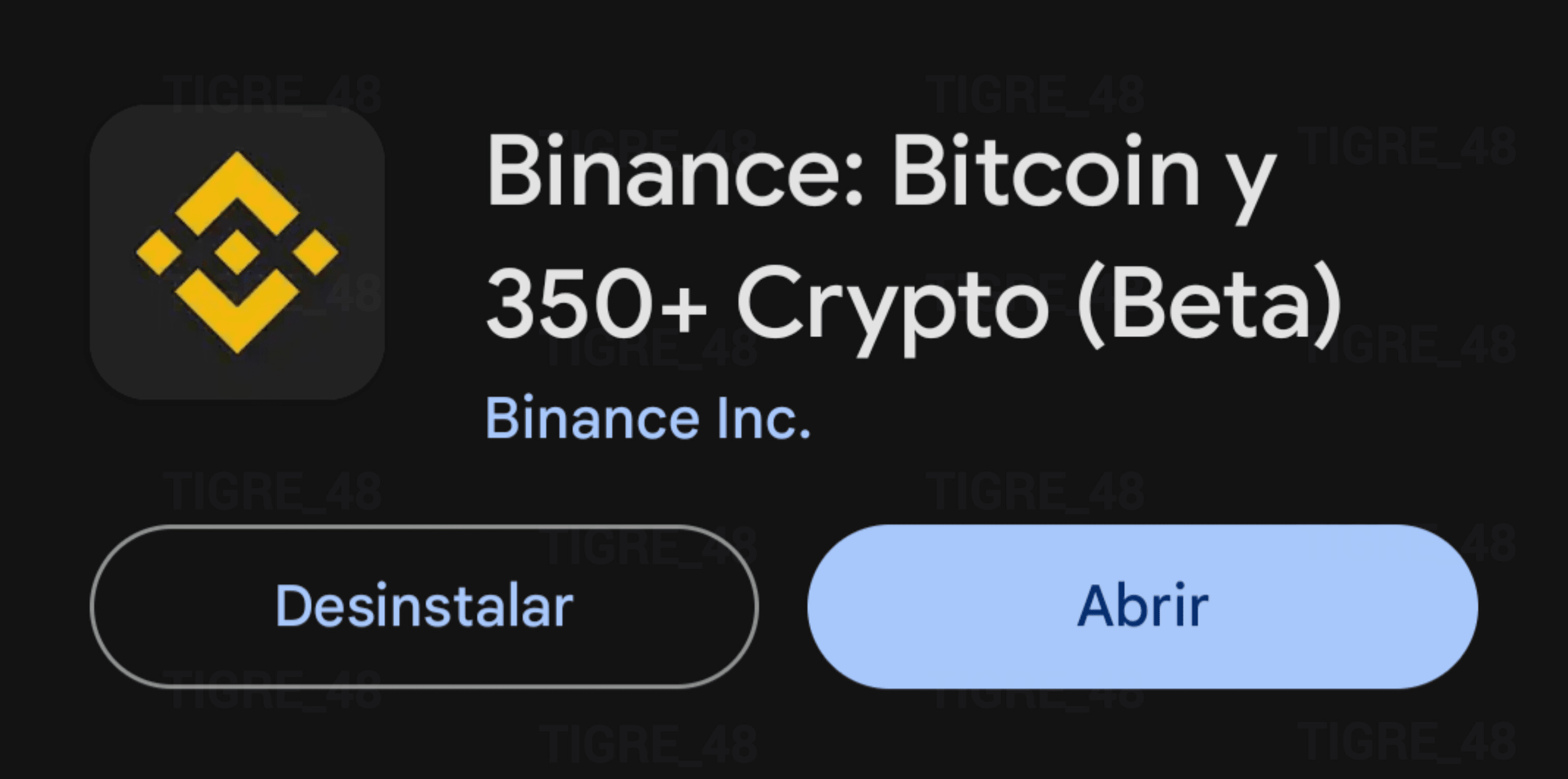Open the Binance Inc. developer link
The width and height of the screenshot is (1568, 779).
(648, 418)
